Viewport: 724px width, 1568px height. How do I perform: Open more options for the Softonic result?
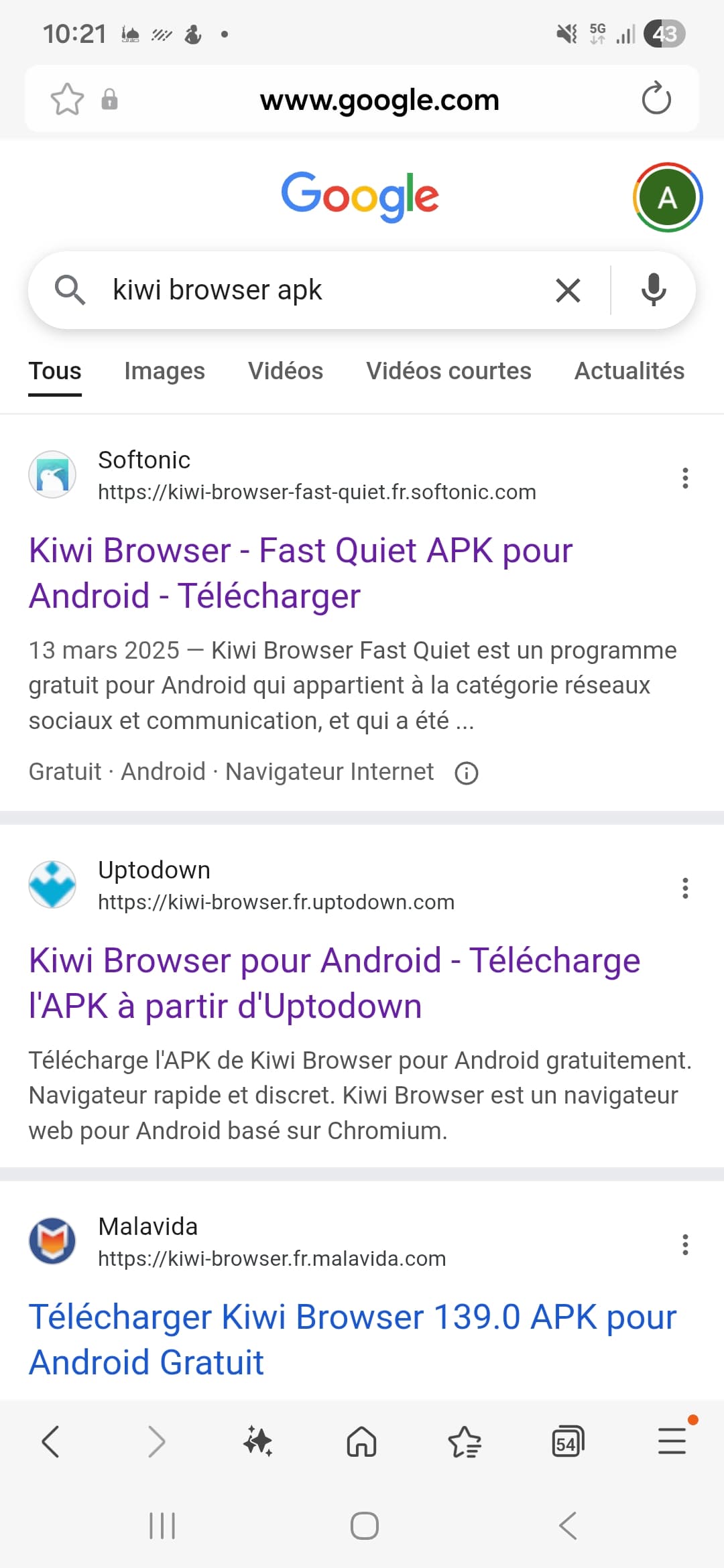point(685,478)
